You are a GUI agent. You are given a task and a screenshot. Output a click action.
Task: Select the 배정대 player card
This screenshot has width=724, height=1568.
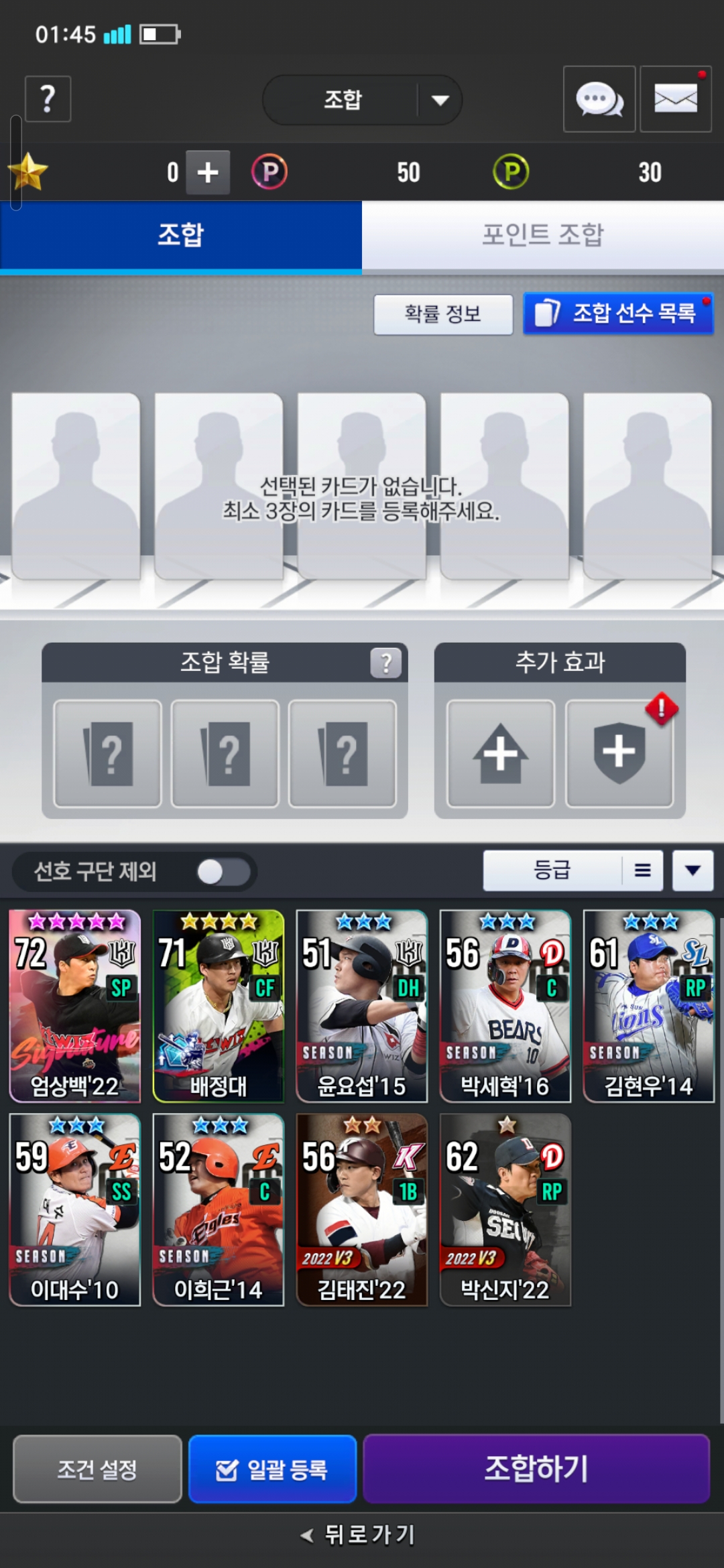(x=219, y=1006)
